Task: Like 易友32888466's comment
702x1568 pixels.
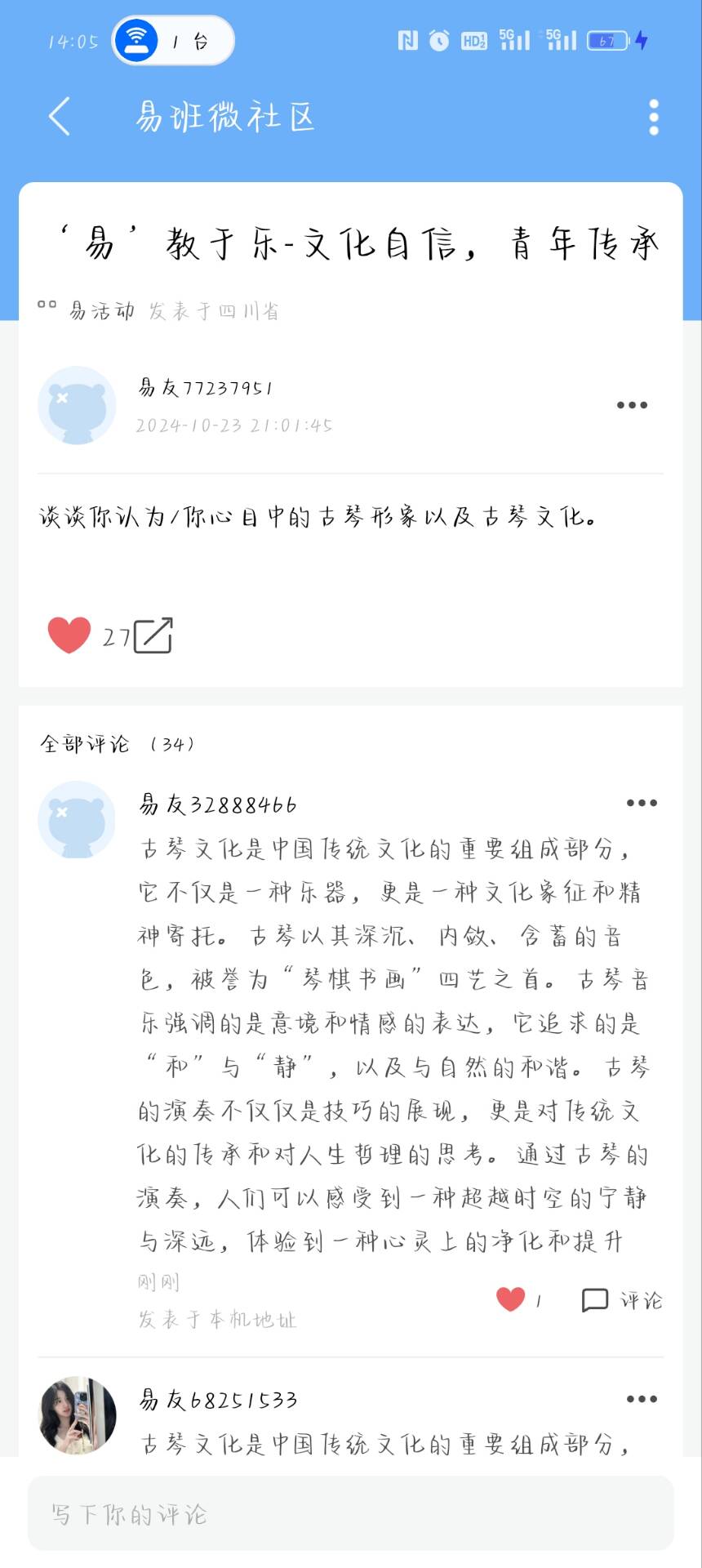Action: pos(511,1299)
